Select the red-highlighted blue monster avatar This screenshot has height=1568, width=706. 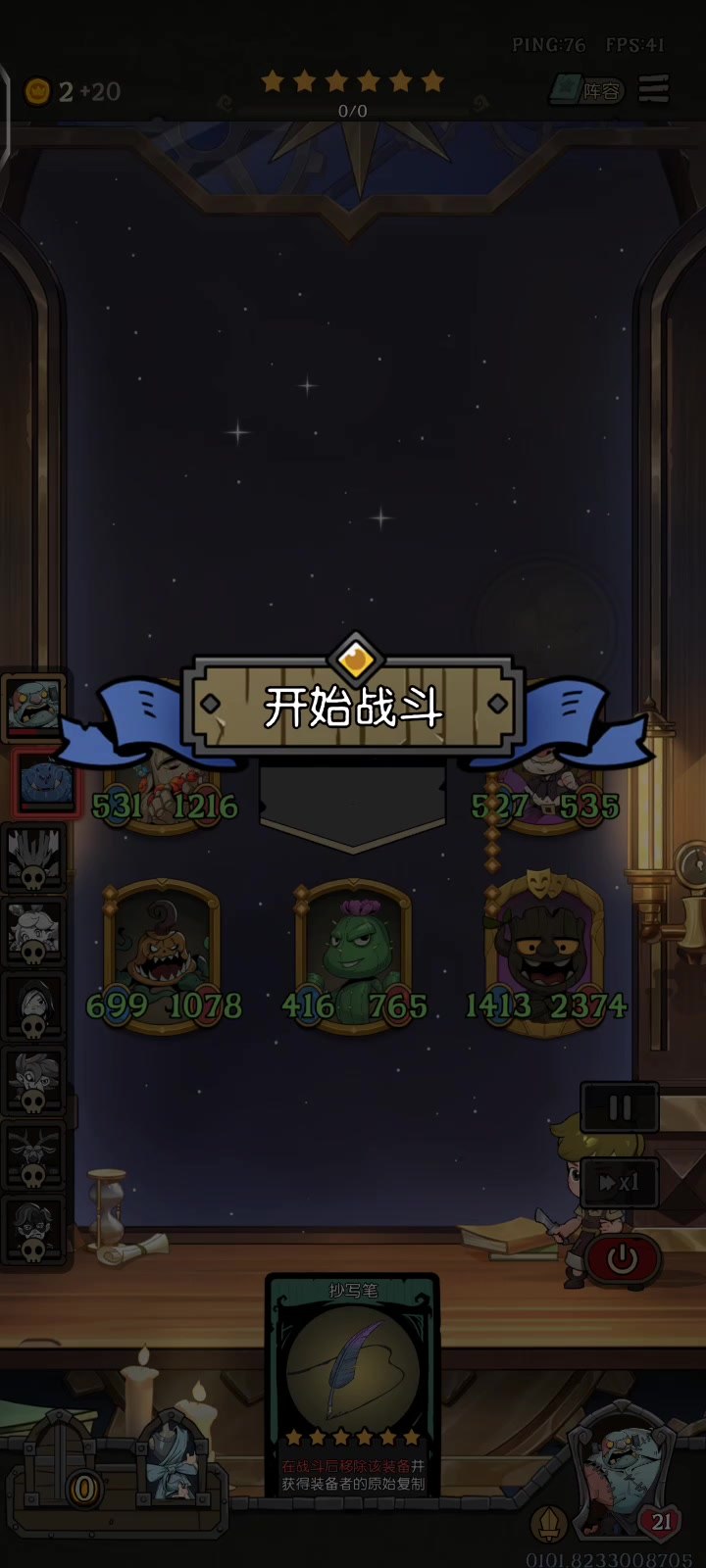click(x=45, y=782)
